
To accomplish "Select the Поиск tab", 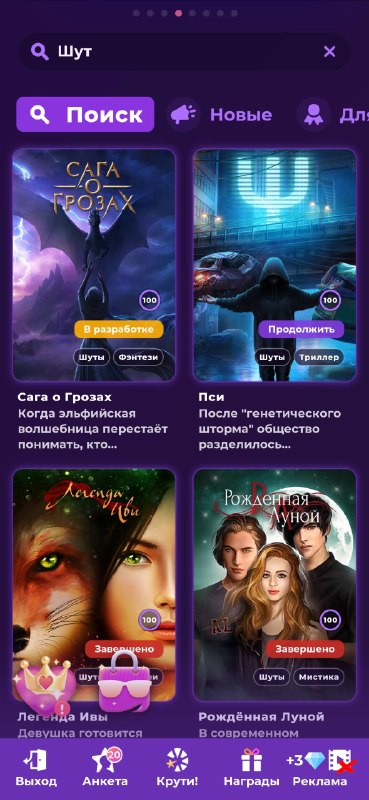I will [85, 115].
